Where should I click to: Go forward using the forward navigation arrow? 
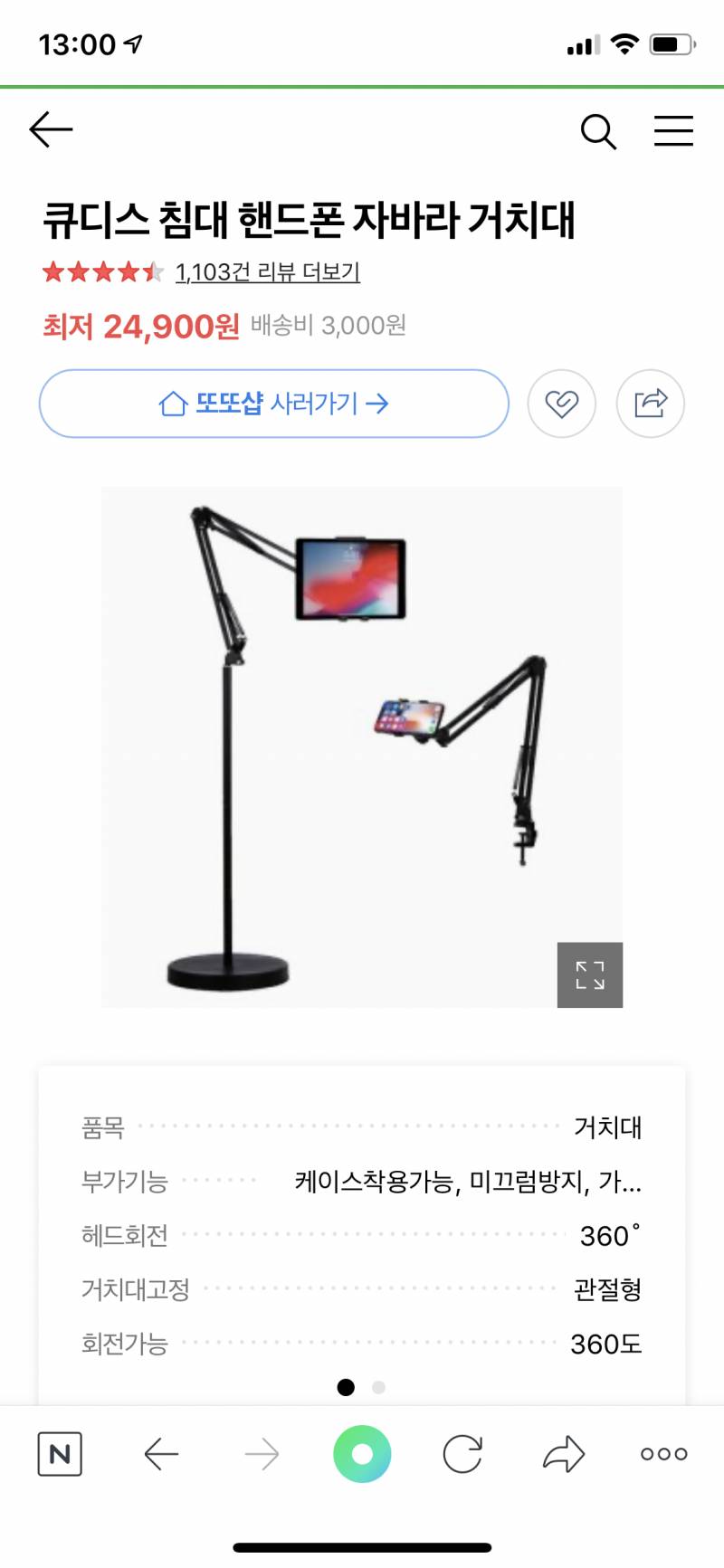(x=262, y=1454)
